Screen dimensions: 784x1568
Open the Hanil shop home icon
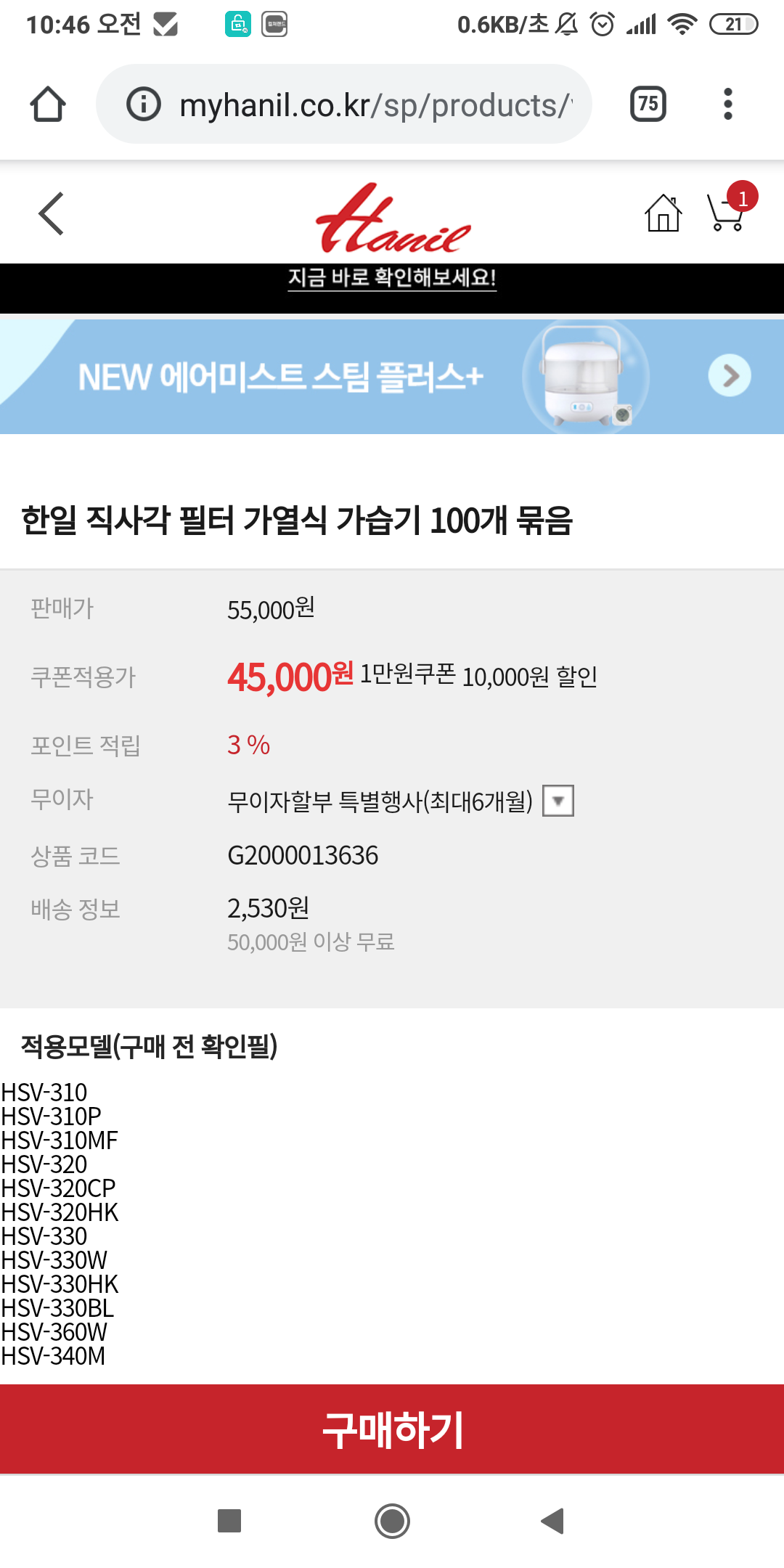click(663, 213)
